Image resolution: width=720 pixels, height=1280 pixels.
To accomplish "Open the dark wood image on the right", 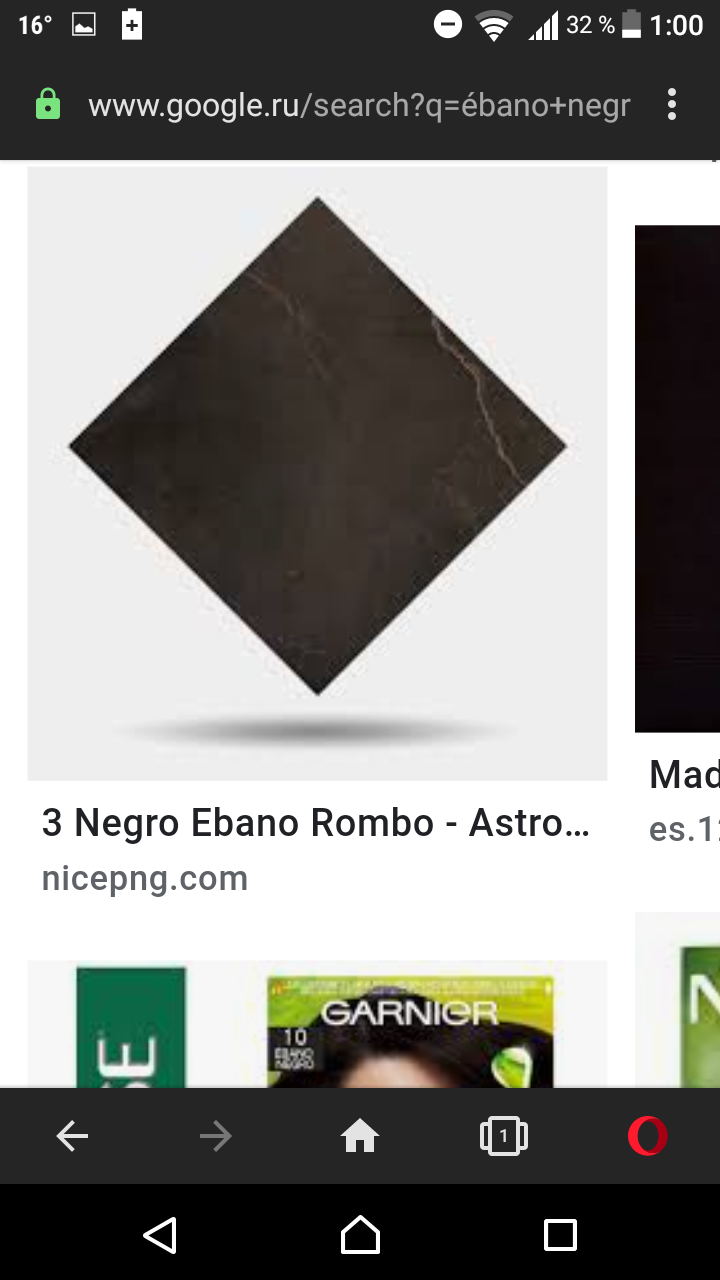I will coord(678,478).
